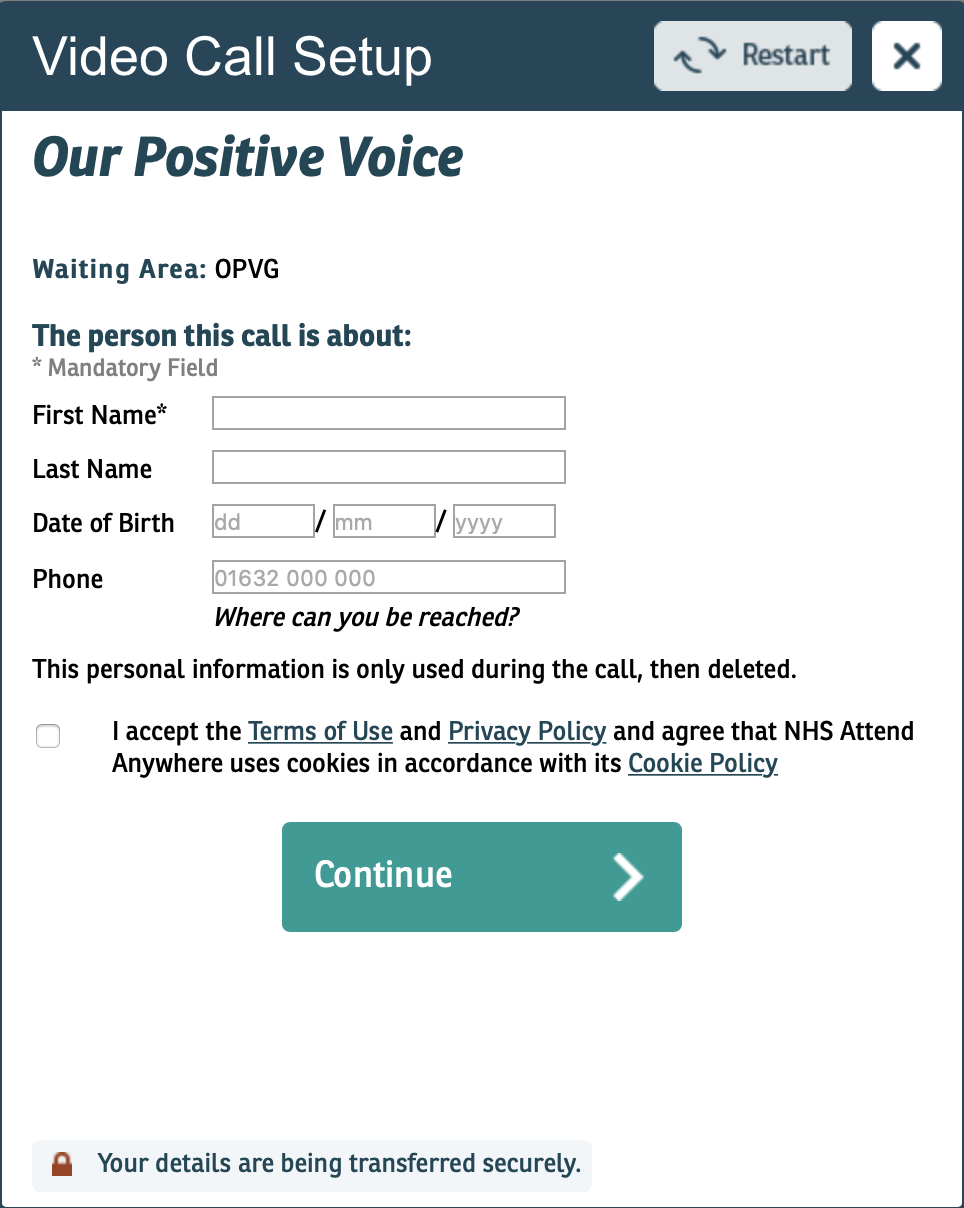View the Privacy Policy link
The width and height of the screenshot is (964, 1208).
(527, 732)
